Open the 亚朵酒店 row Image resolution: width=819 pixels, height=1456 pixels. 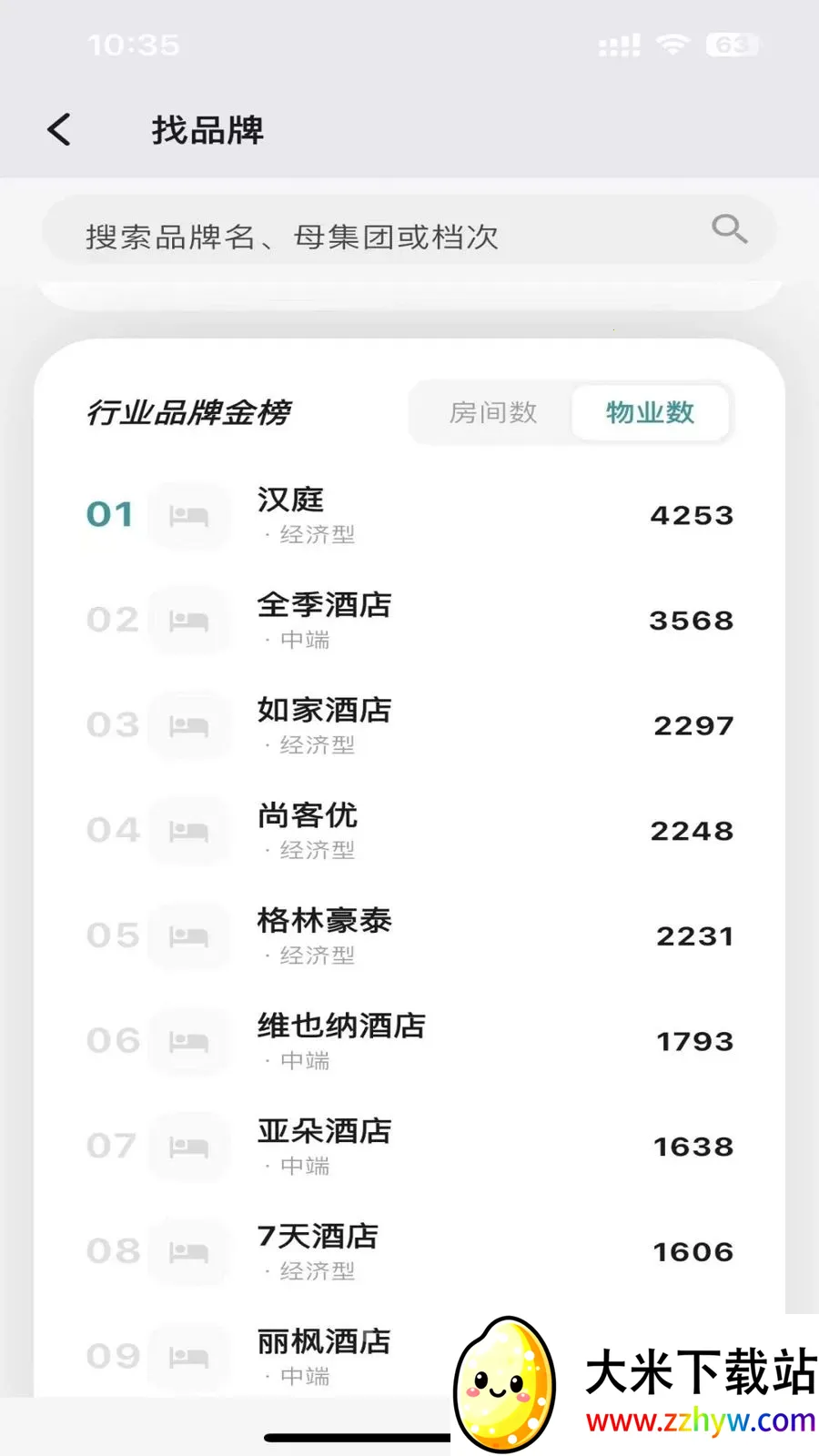pos(409,1147)
